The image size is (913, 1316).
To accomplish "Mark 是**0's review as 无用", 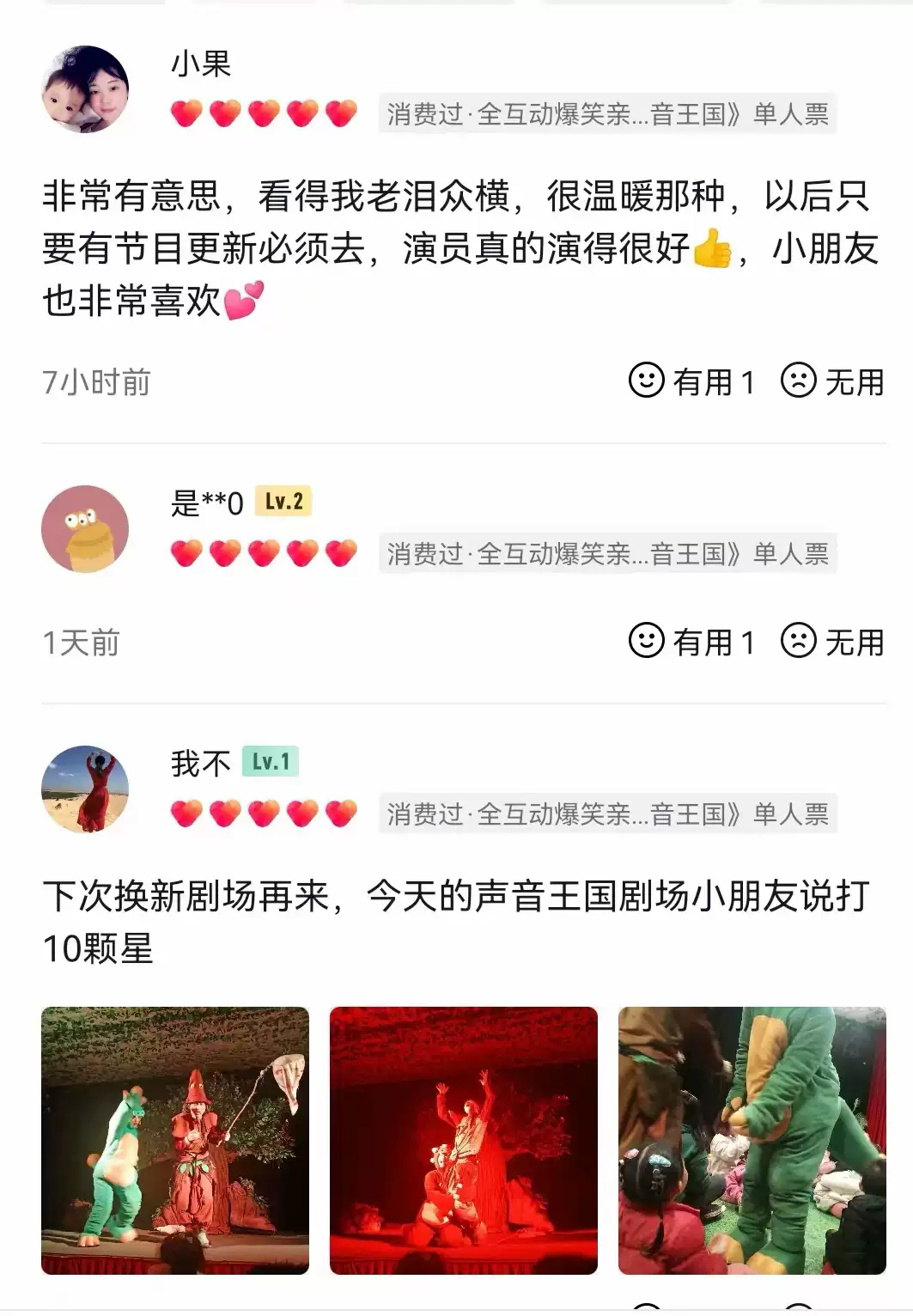I will (x=832, y=642).
